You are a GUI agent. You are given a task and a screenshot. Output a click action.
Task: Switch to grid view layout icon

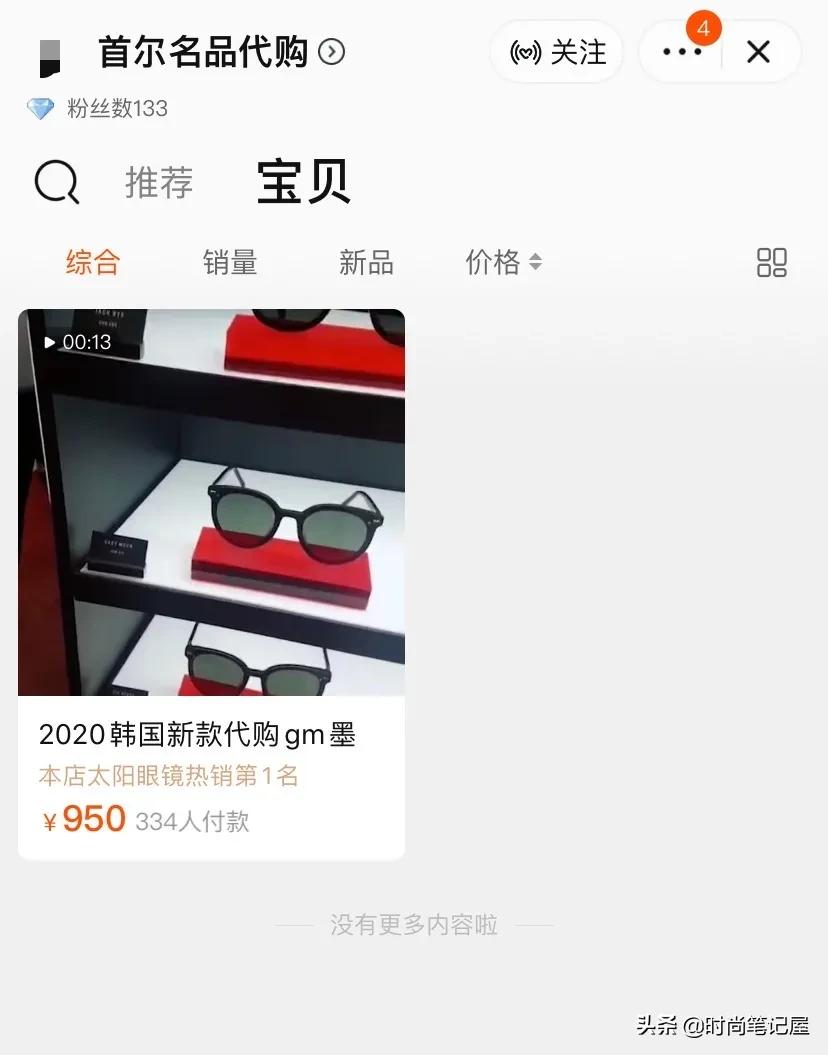click(x=770, y=262)
